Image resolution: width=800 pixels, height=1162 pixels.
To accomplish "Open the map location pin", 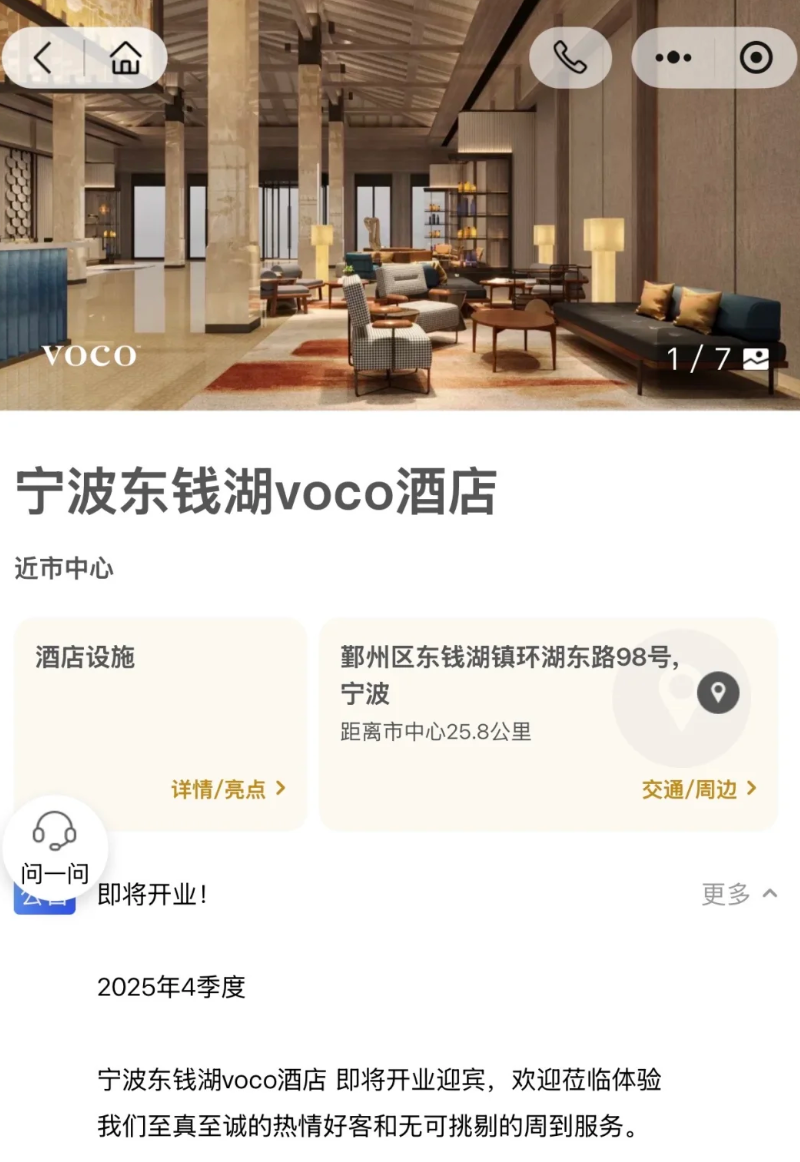I will coord(717,692).
